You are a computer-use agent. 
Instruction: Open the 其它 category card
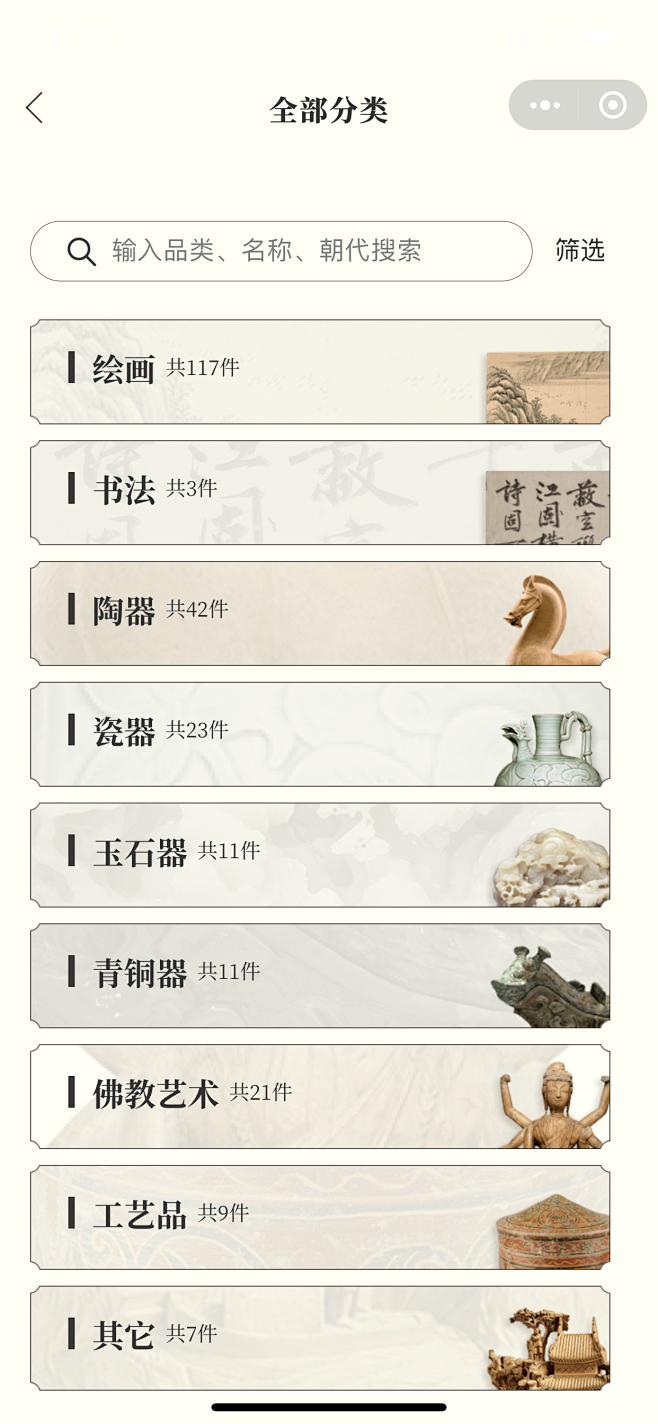[x=320, y=1338]
